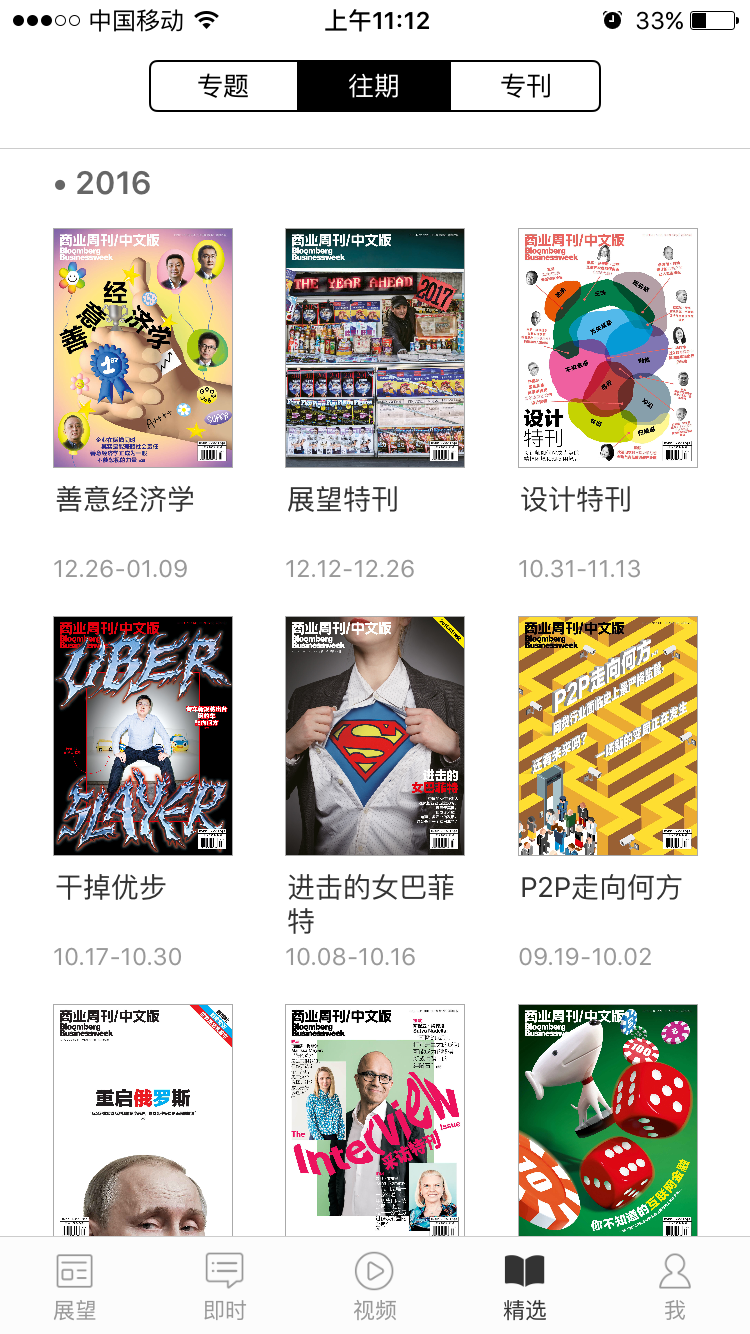Open the 展望特刊 issue cover
The image size is (750, 1334).
(x=375, y=348)
